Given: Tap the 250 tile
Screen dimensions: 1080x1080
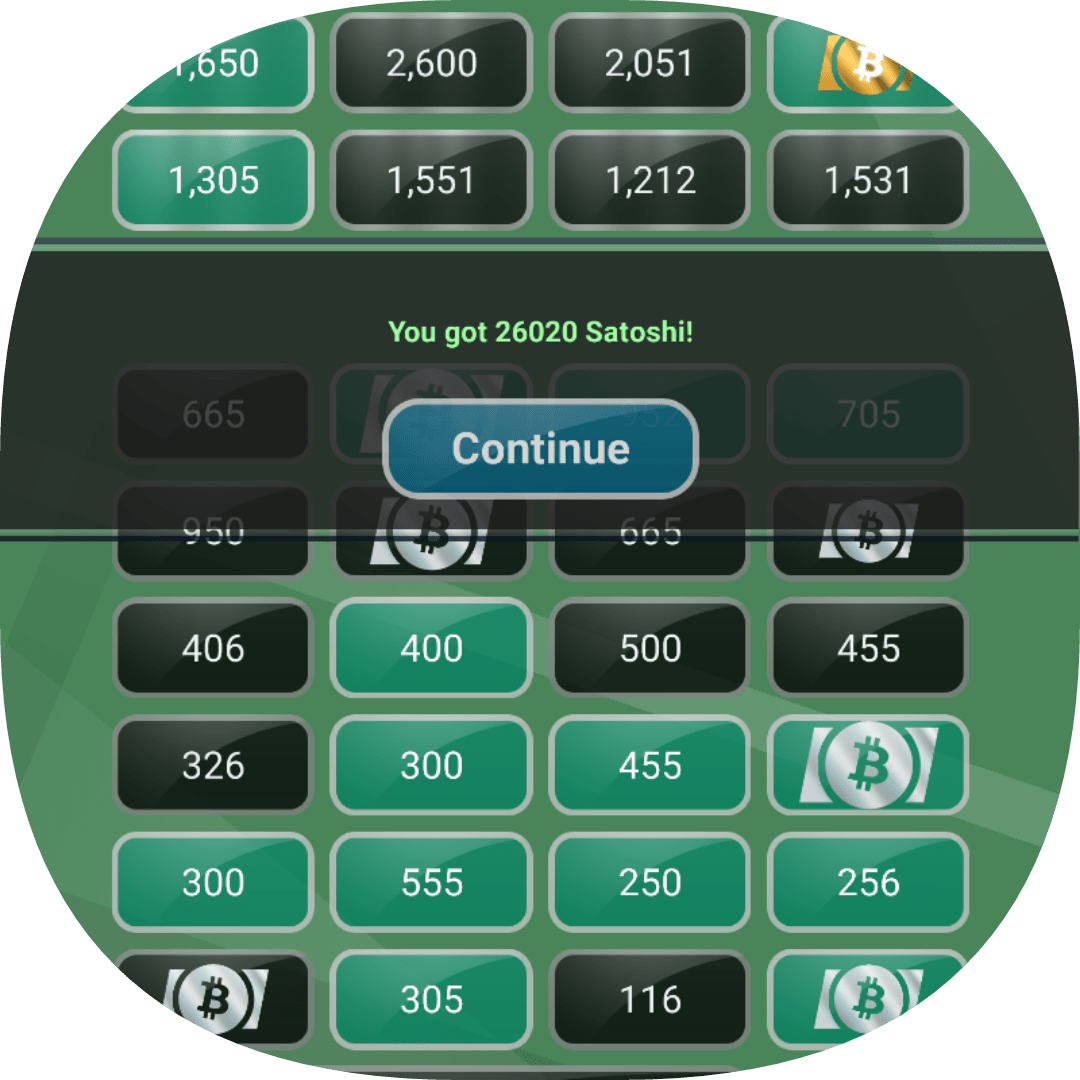Looking at the screenshot, I should pos(650,883).
